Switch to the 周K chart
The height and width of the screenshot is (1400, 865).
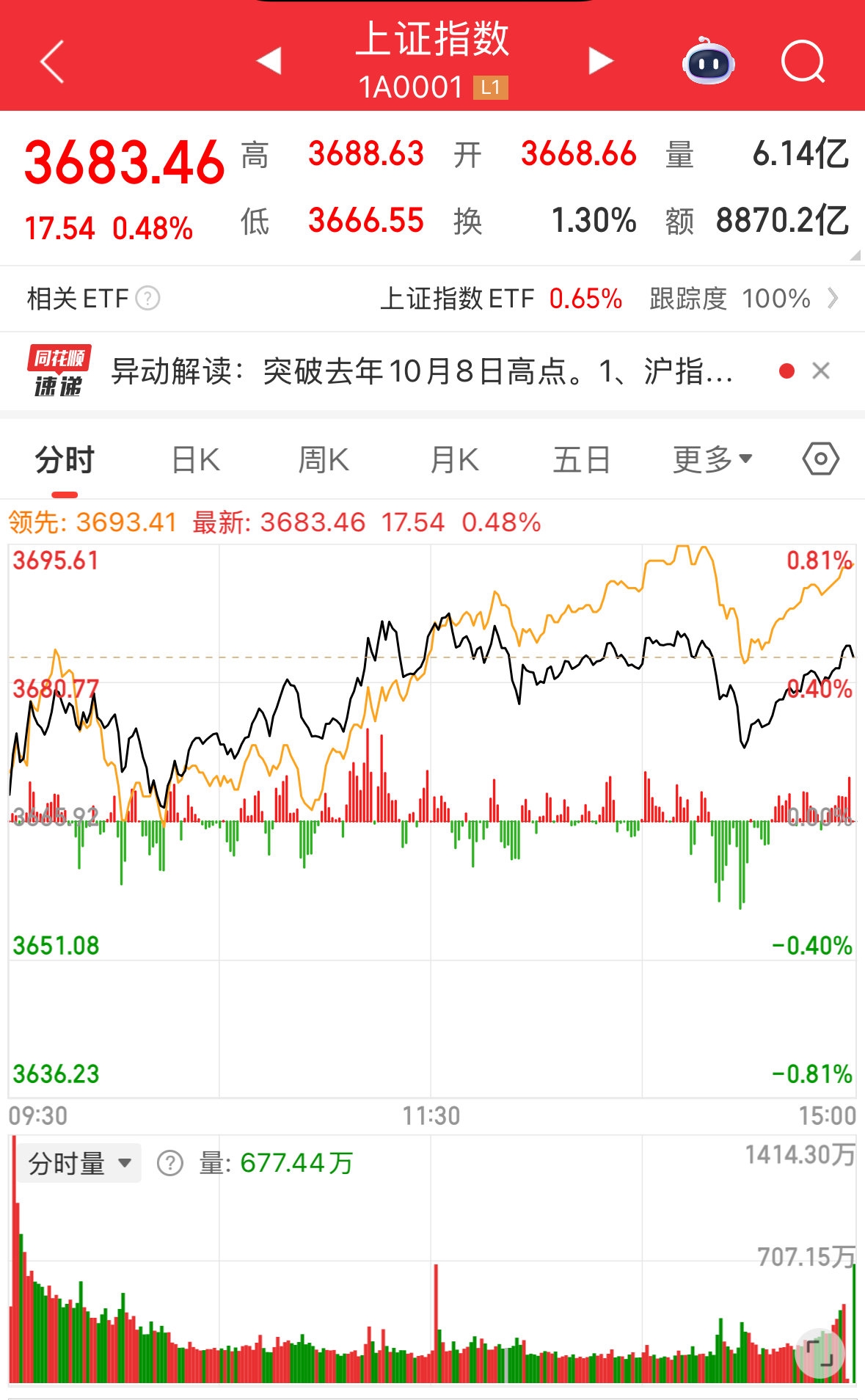[324, 461]
